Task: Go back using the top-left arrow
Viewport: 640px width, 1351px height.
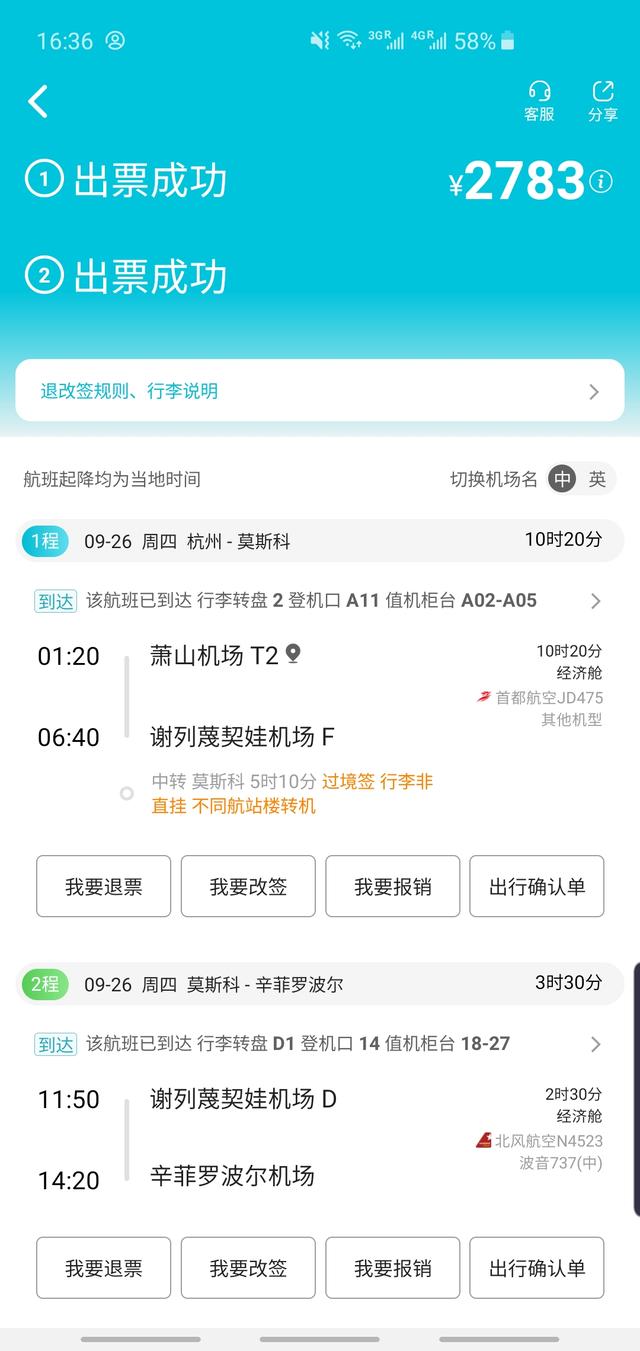Action: click(x=38, y=101)
